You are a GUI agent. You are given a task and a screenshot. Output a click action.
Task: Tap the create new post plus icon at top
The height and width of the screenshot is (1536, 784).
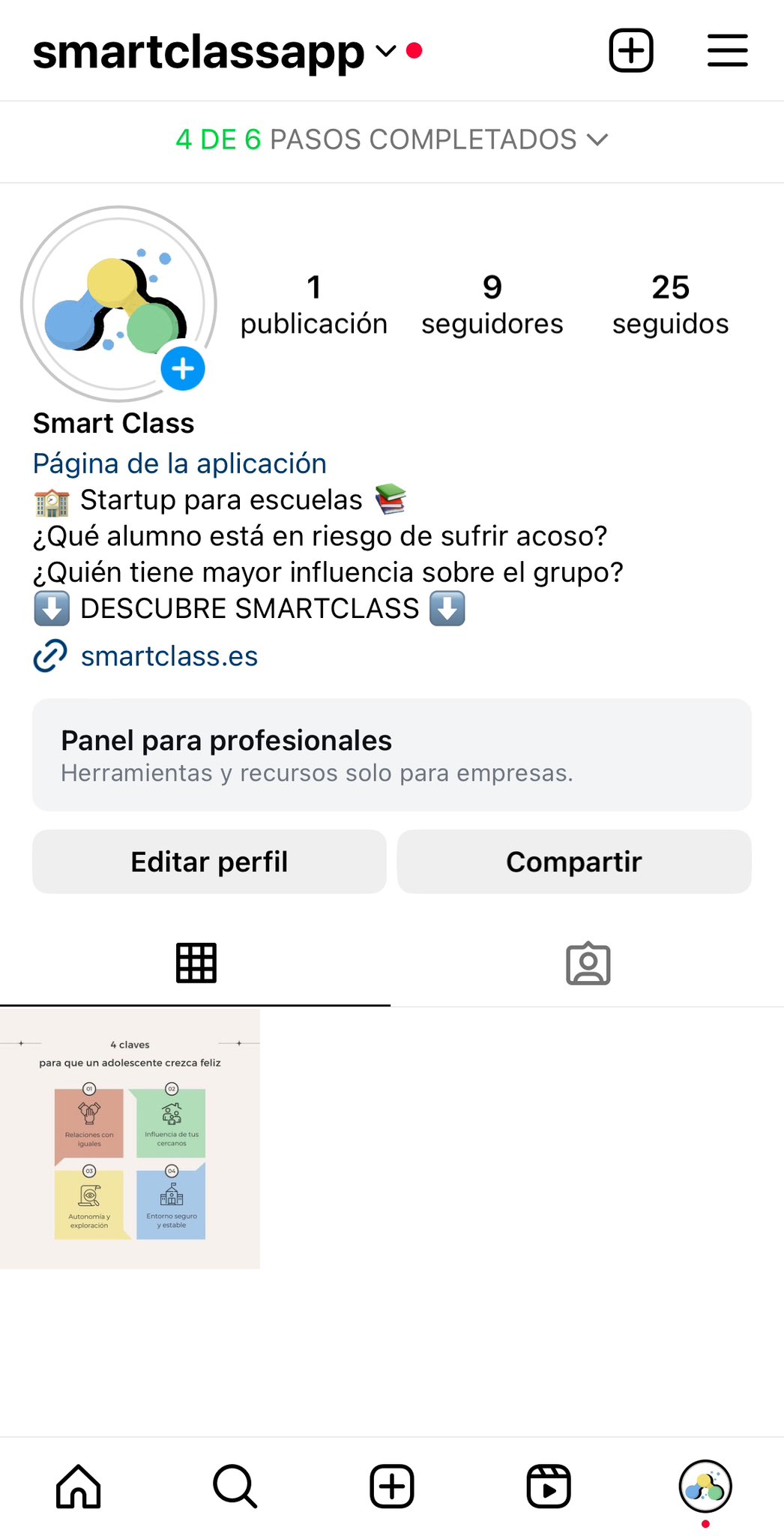click(631, 51)
